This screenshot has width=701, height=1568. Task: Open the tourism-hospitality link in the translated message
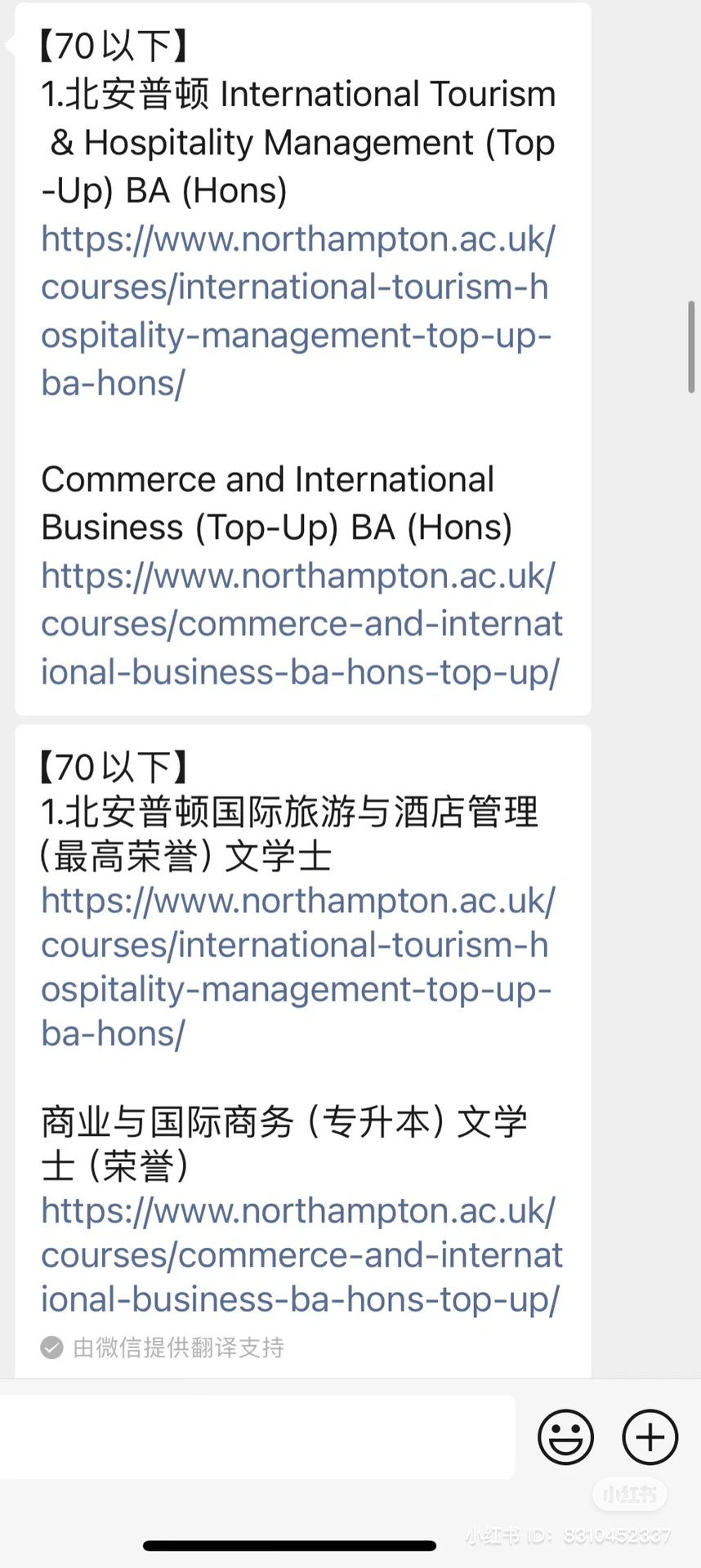tap(296, 967)
